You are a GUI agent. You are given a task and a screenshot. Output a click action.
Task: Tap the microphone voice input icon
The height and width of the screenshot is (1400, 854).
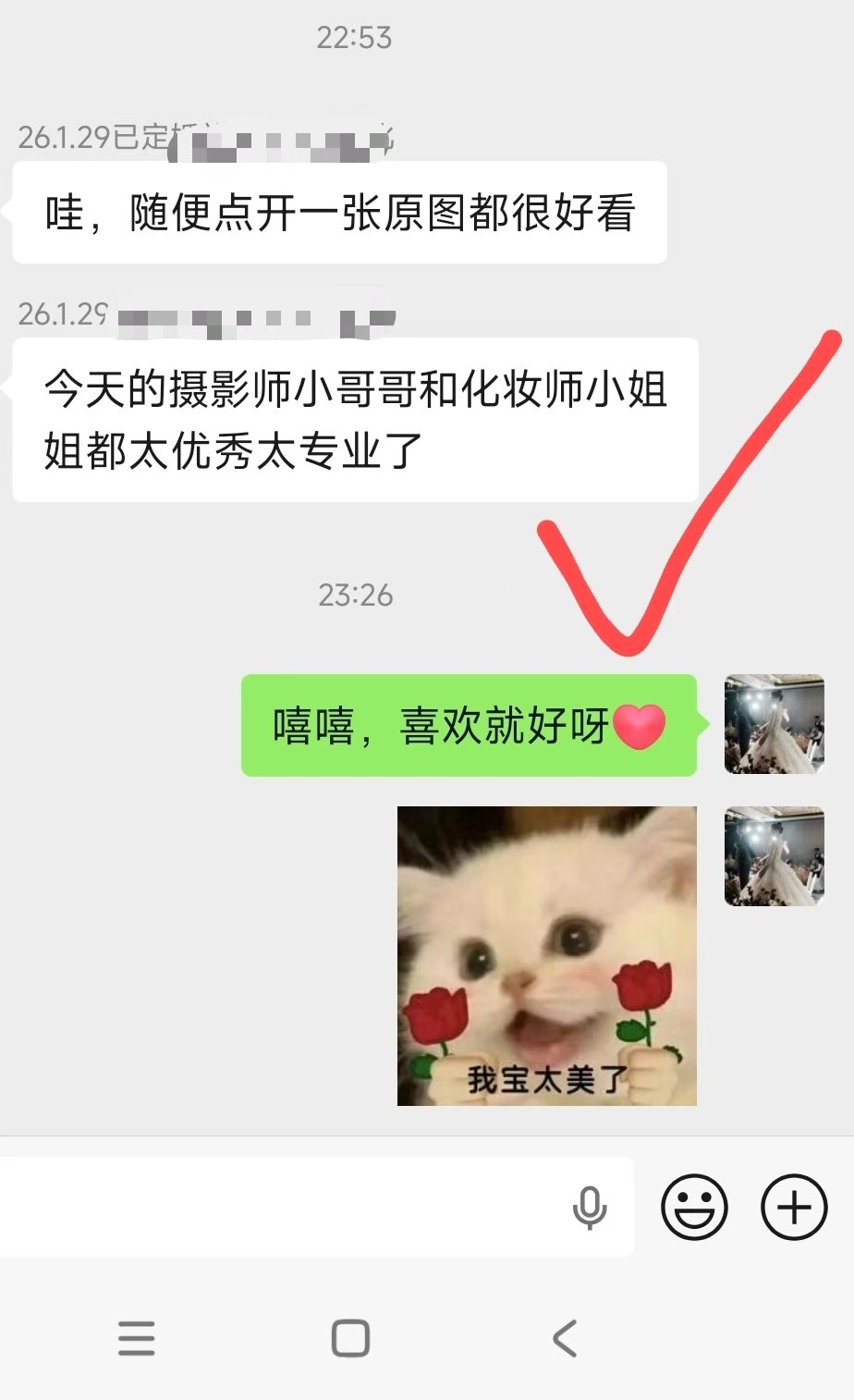tap(590, 1207)
